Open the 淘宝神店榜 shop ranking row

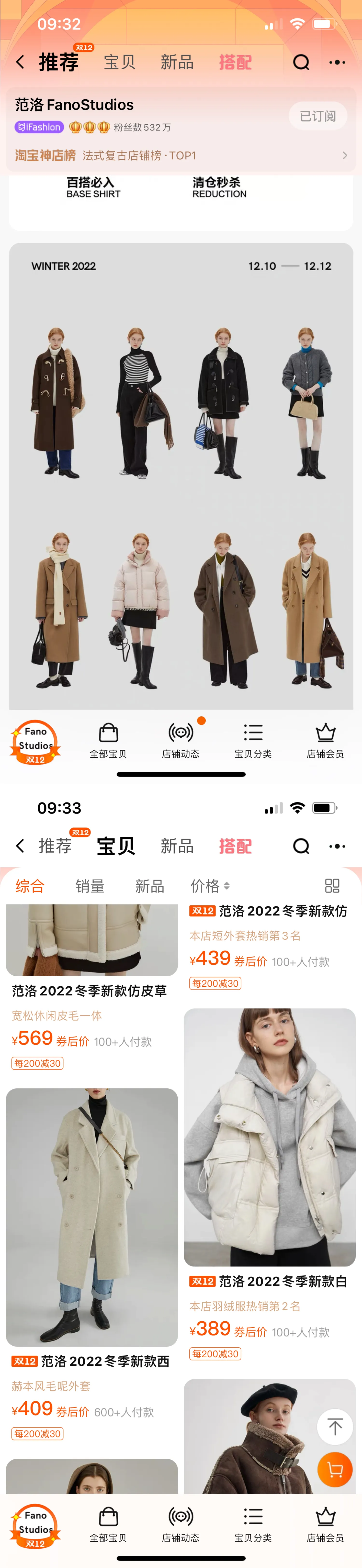coord(181,156)
